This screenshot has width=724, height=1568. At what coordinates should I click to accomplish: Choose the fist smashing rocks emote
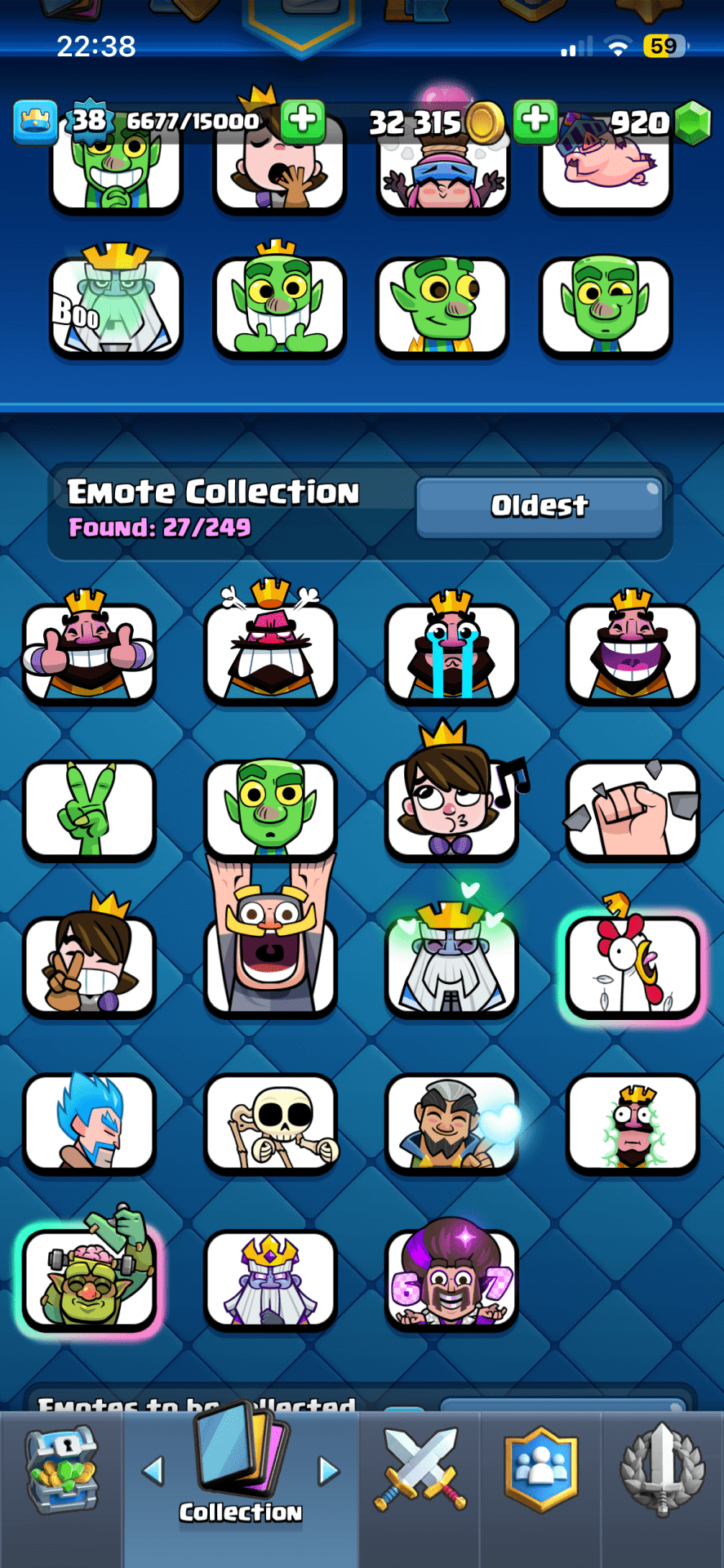click(x=633, y=809)
